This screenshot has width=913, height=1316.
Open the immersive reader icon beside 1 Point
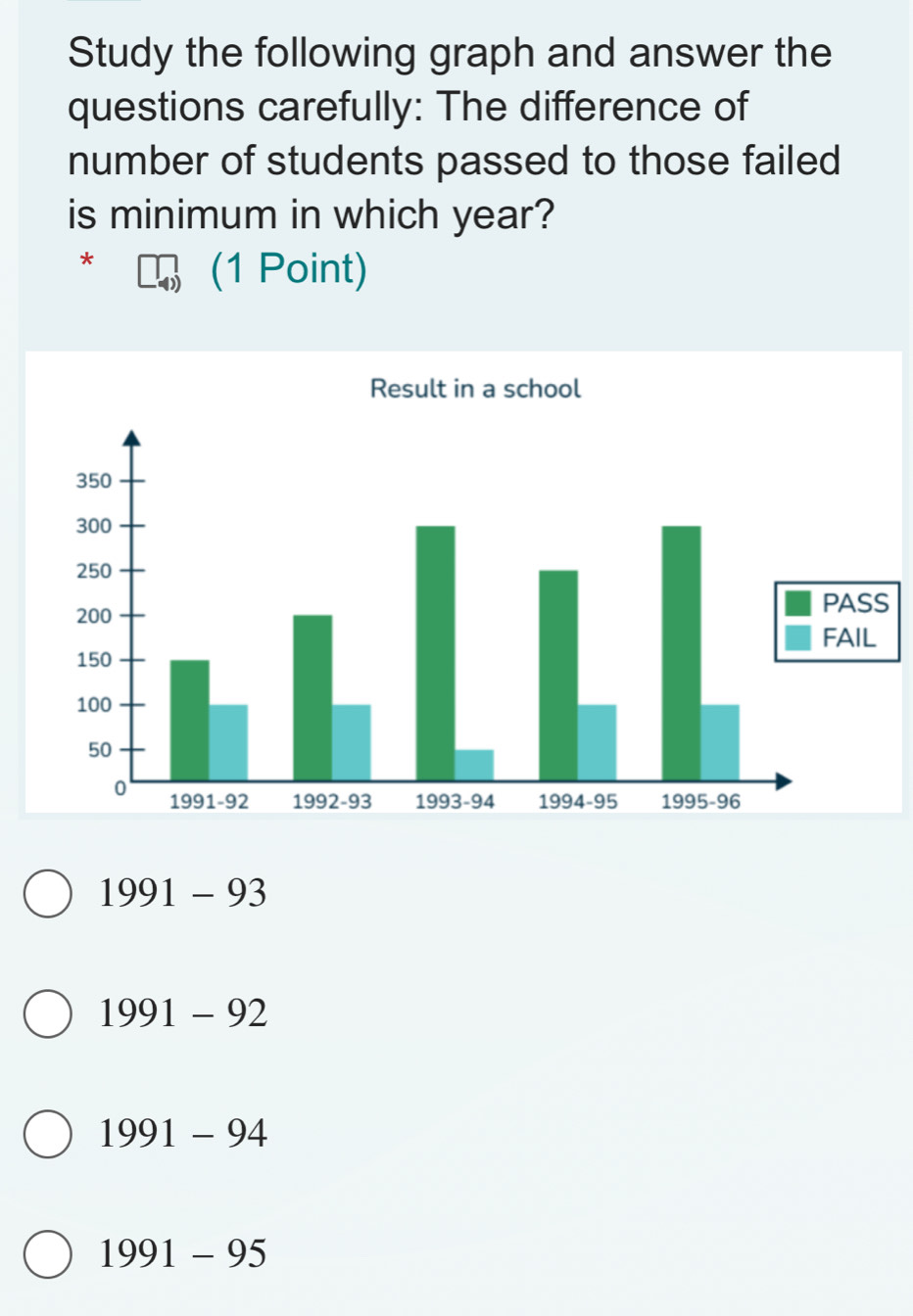(x=160, y=272)
